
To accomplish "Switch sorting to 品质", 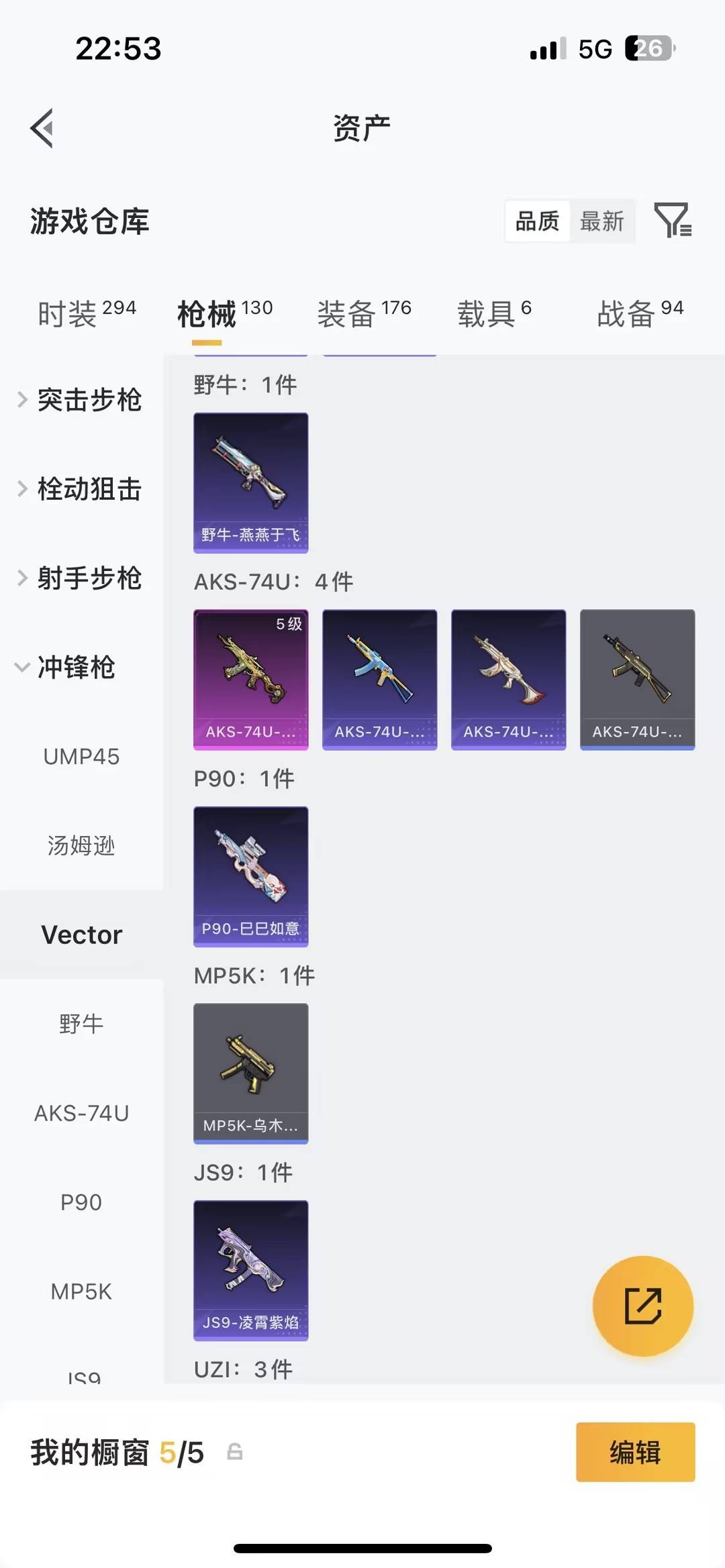I will (535, 221).
